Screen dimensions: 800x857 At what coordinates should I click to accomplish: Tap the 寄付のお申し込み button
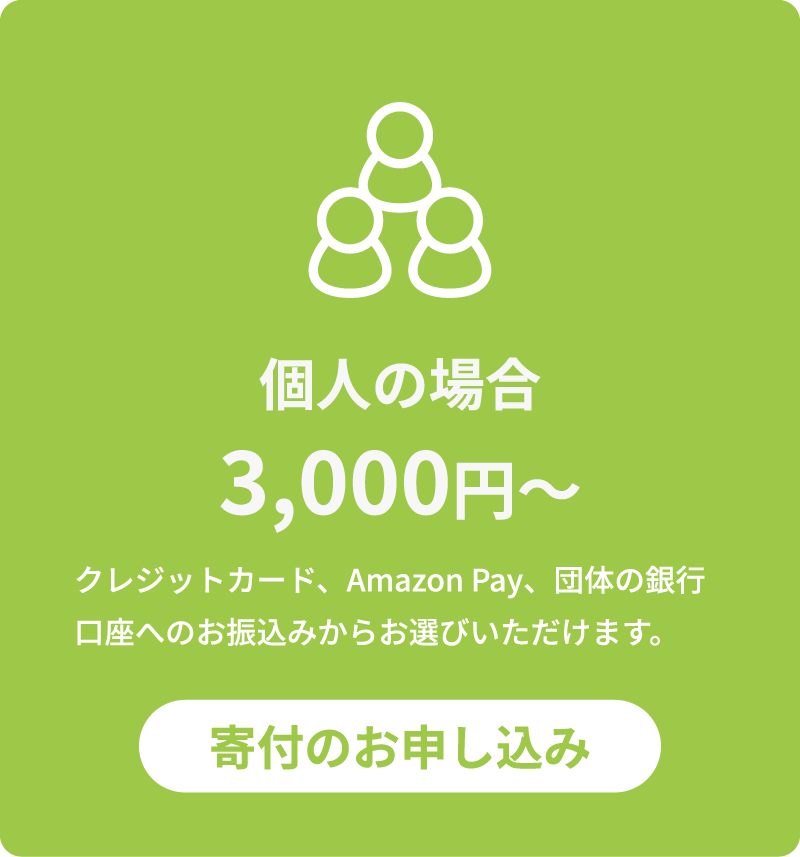pyautogui.click(x=399, y=746)
